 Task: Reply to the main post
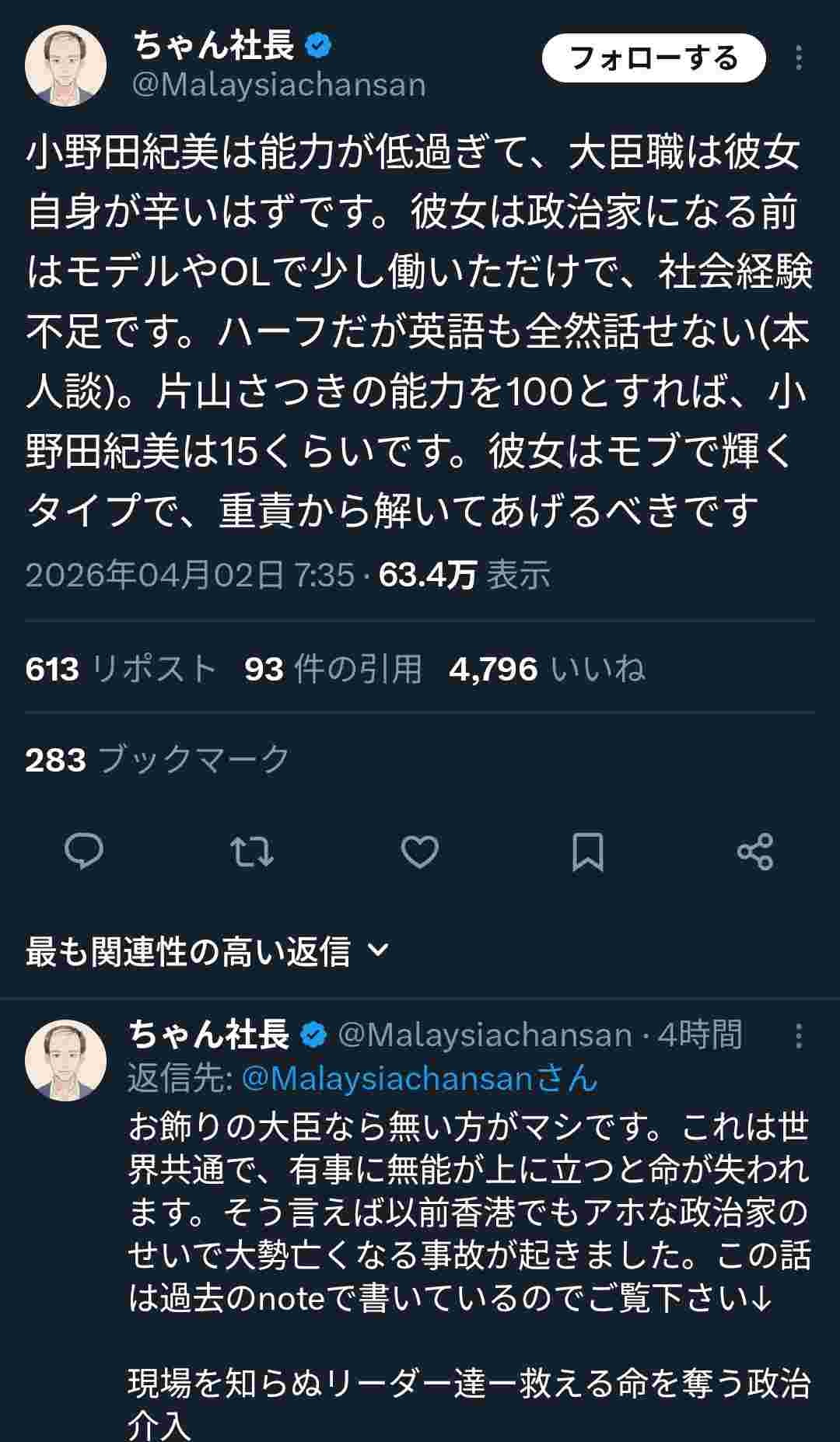(84, 852)
